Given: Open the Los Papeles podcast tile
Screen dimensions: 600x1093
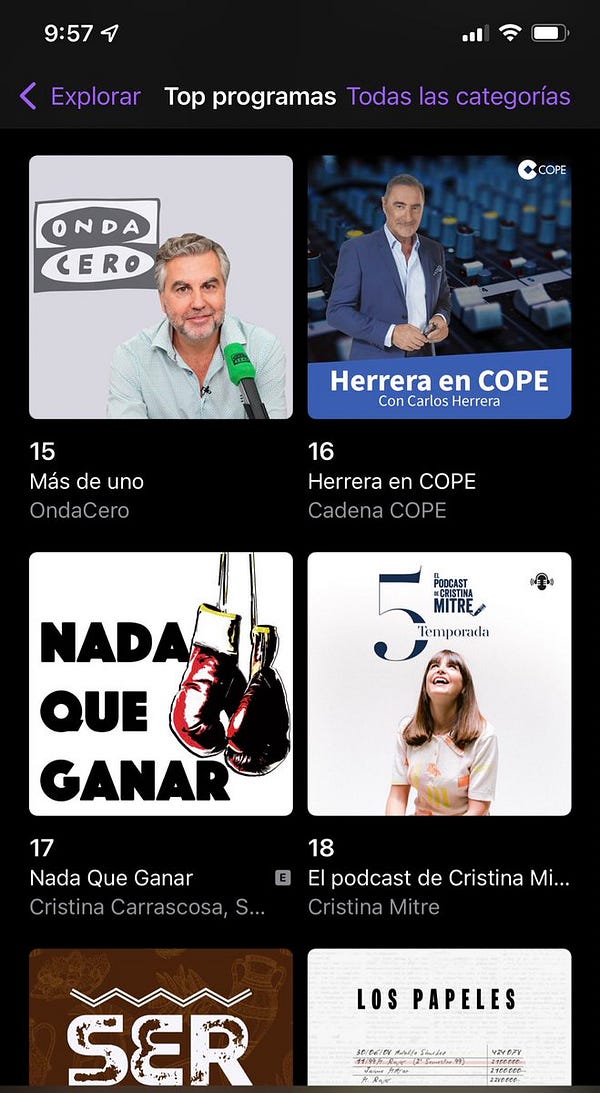Looking at the screenshot, I should (439, 1015).
